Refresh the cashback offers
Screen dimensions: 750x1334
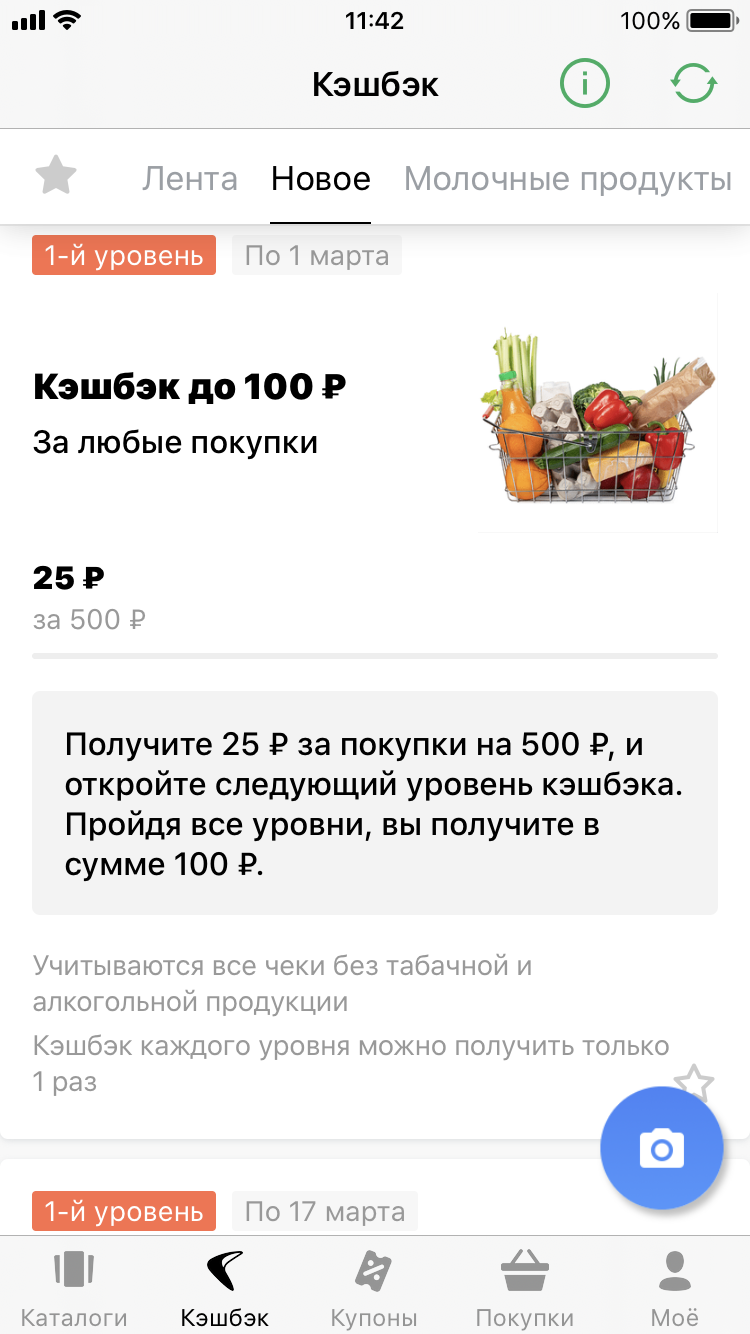click(693, 85)
